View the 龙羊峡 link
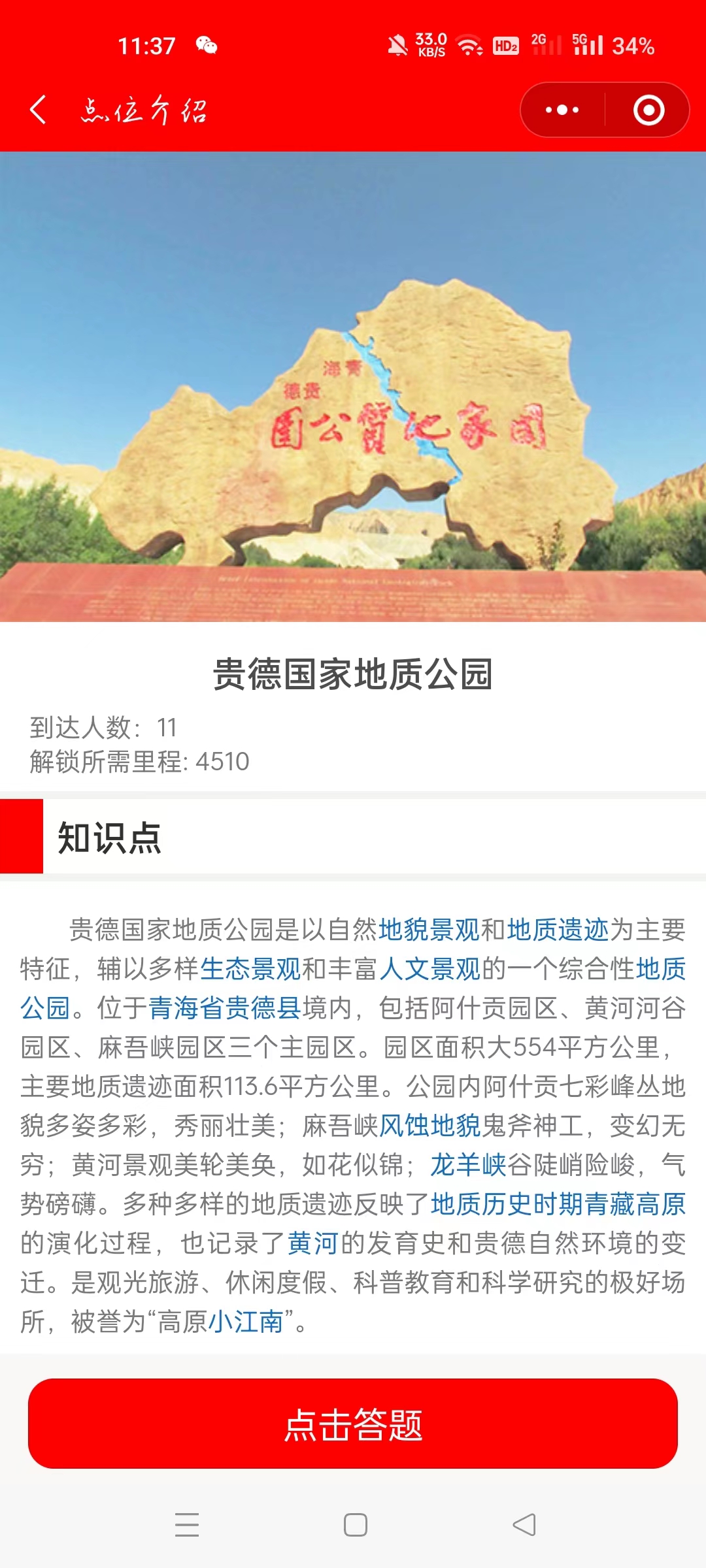Viewport: 706px width, 1568px height. click(x=468, y=1165)
